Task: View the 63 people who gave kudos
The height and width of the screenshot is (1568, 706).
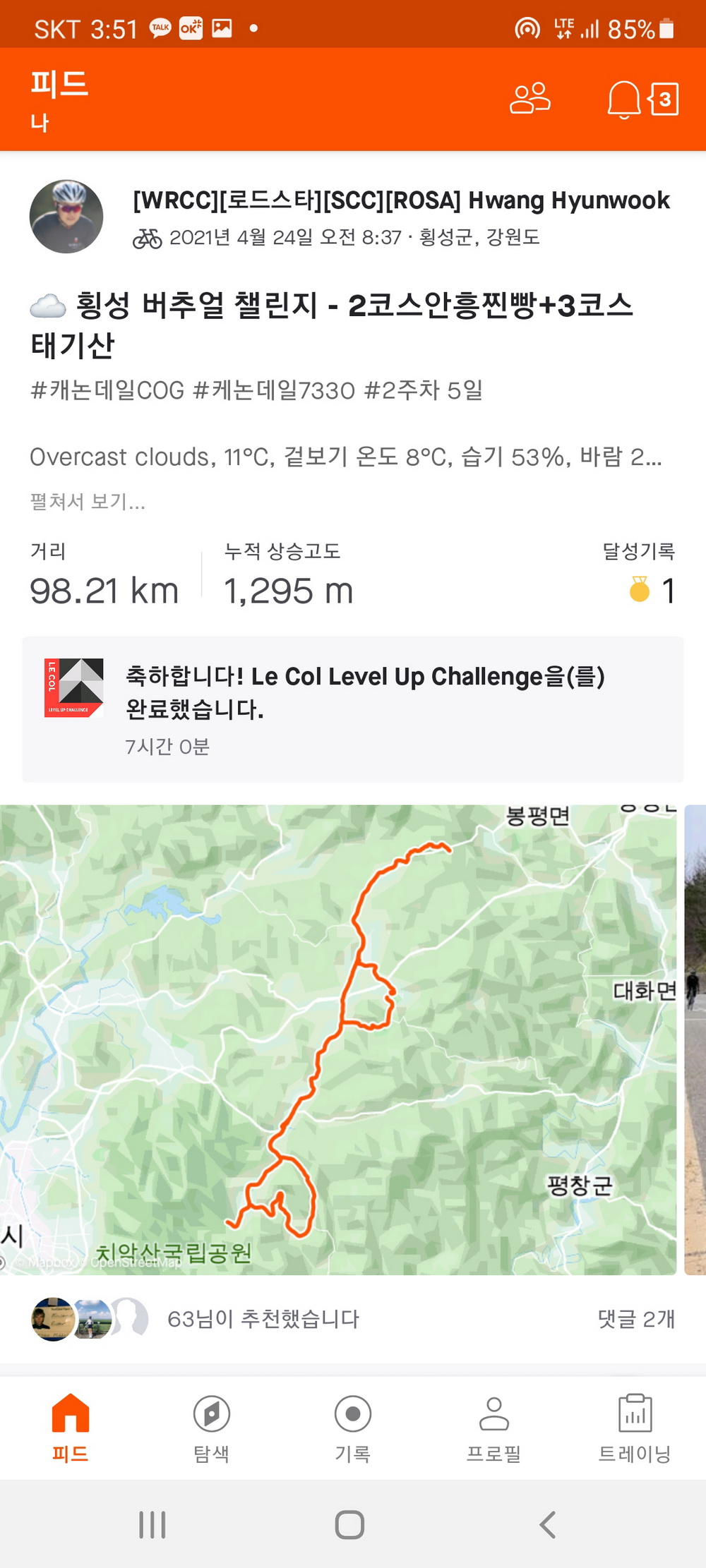Action: [263, 1319]
